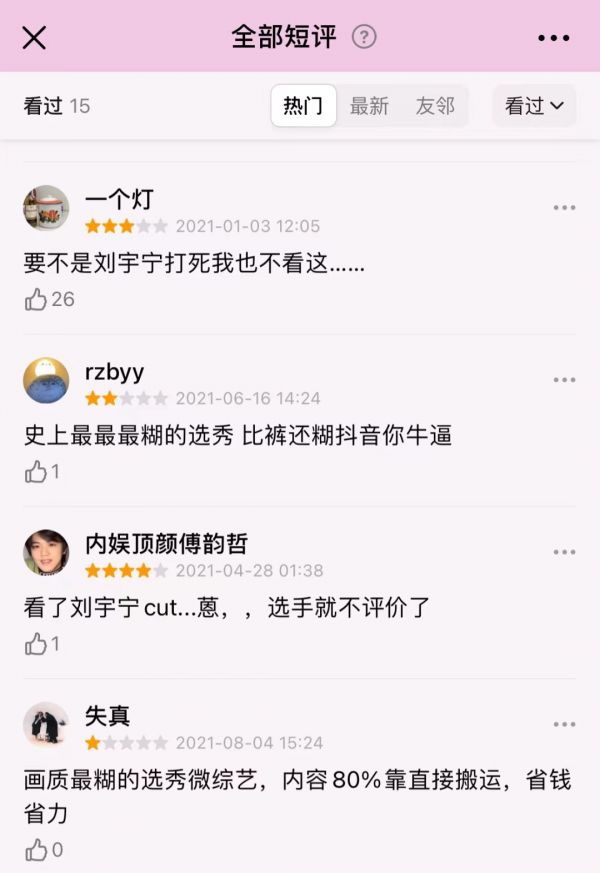Switch to the 热门 tab
Screen dimensions: 600x873
pyautogui.click(x=303, y=106)
